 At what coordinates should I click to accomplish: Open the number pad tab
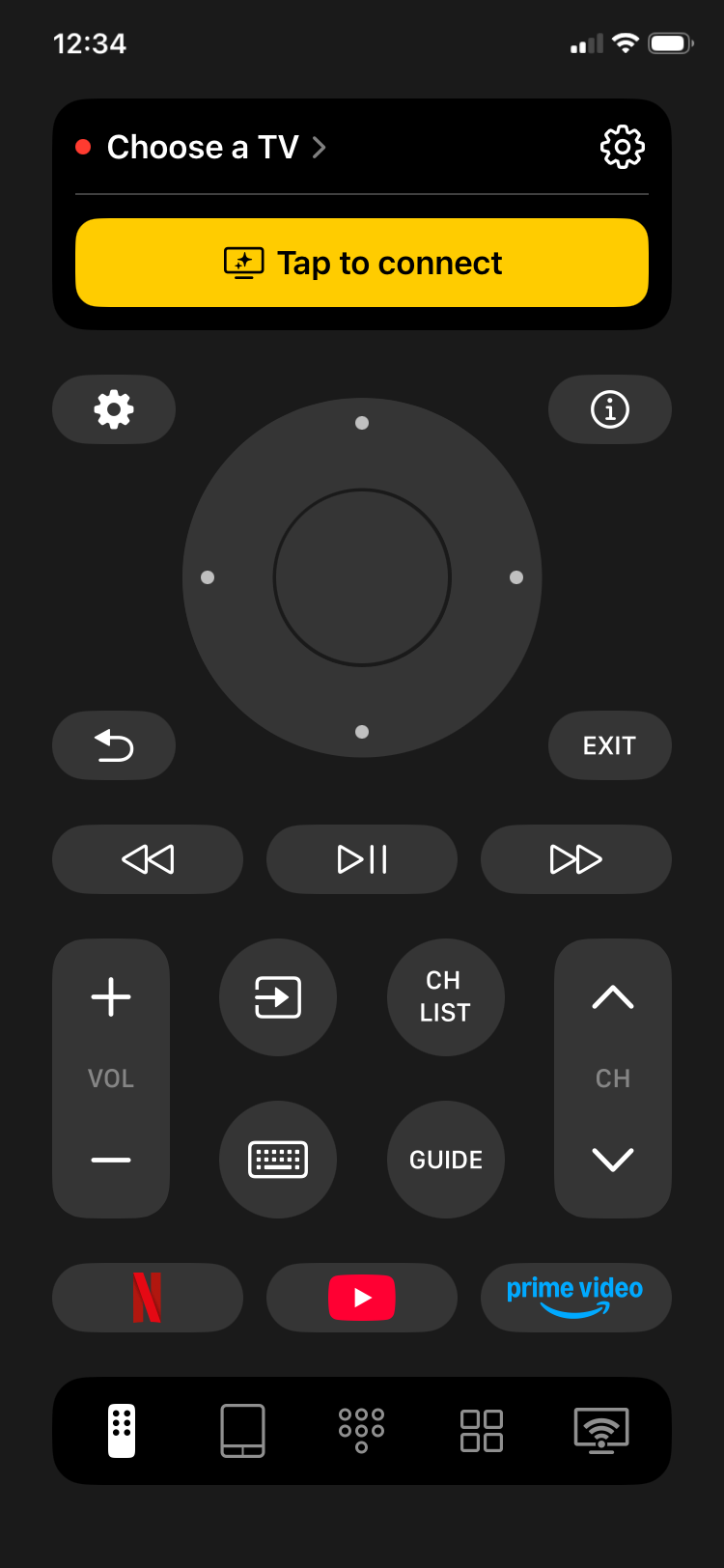pos(362,1430)
